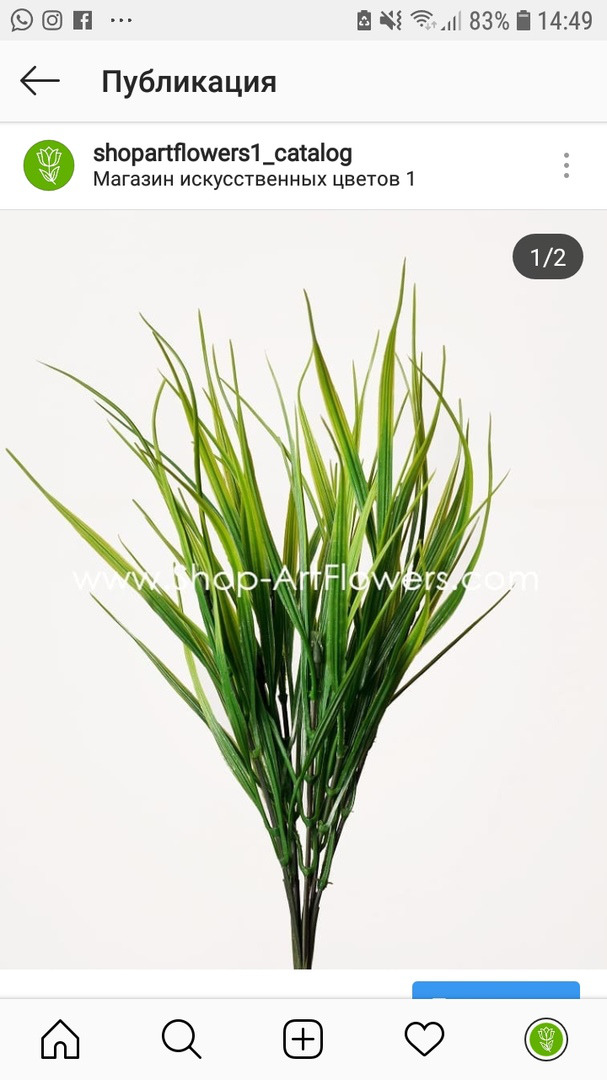Open the post's three-dot options menu
This screenshot has height=1080, width=607.
point(566,166)
